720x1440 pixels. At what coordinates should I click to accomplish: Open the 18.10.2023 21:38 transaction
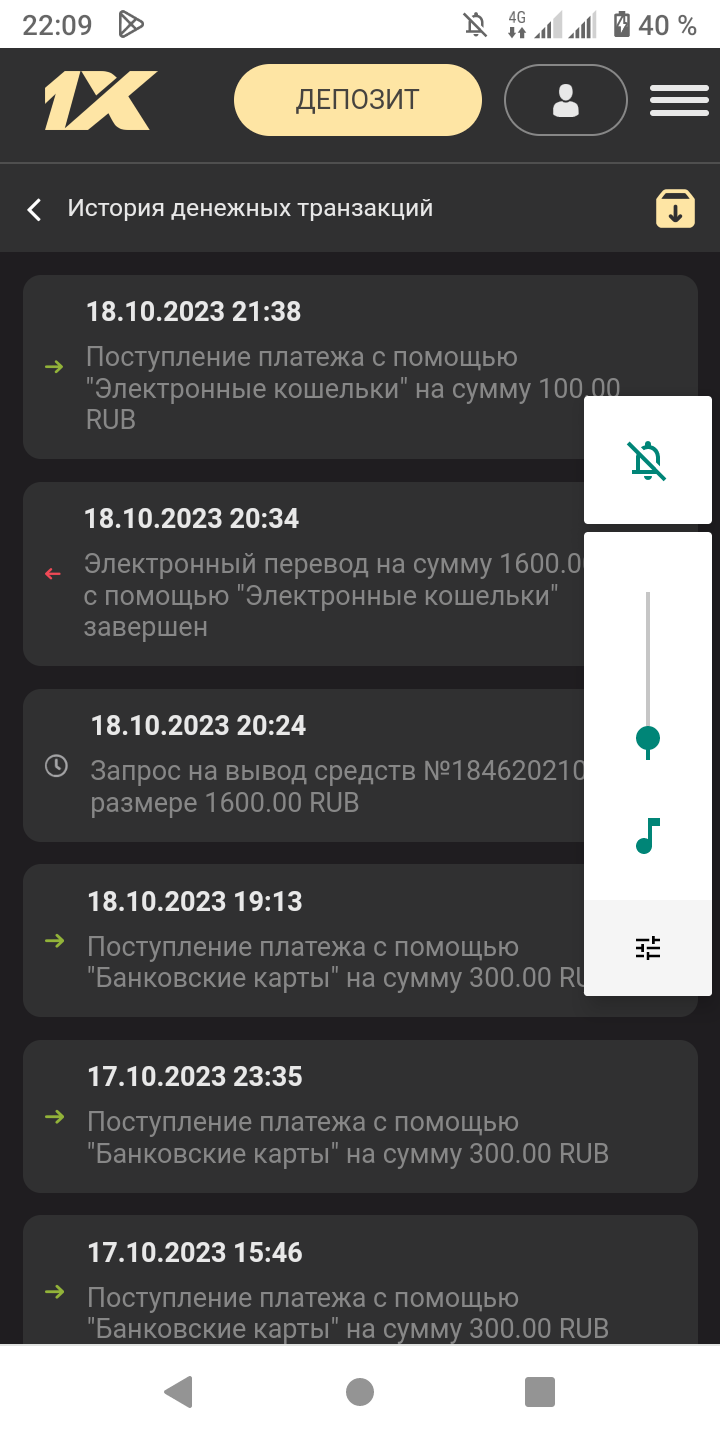click(300, 366)
